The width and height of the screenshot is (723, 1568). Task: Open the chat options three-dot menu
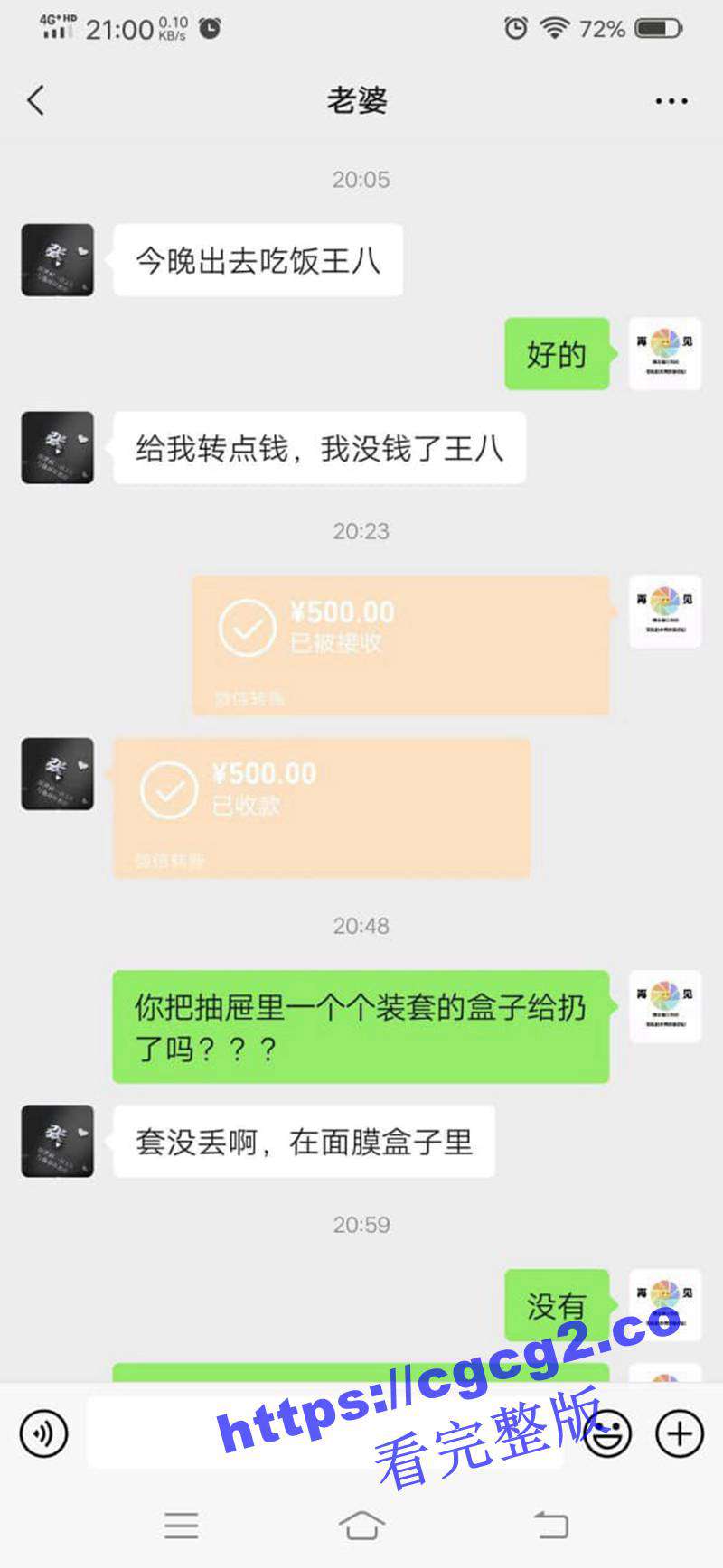[x=671, y=101]
